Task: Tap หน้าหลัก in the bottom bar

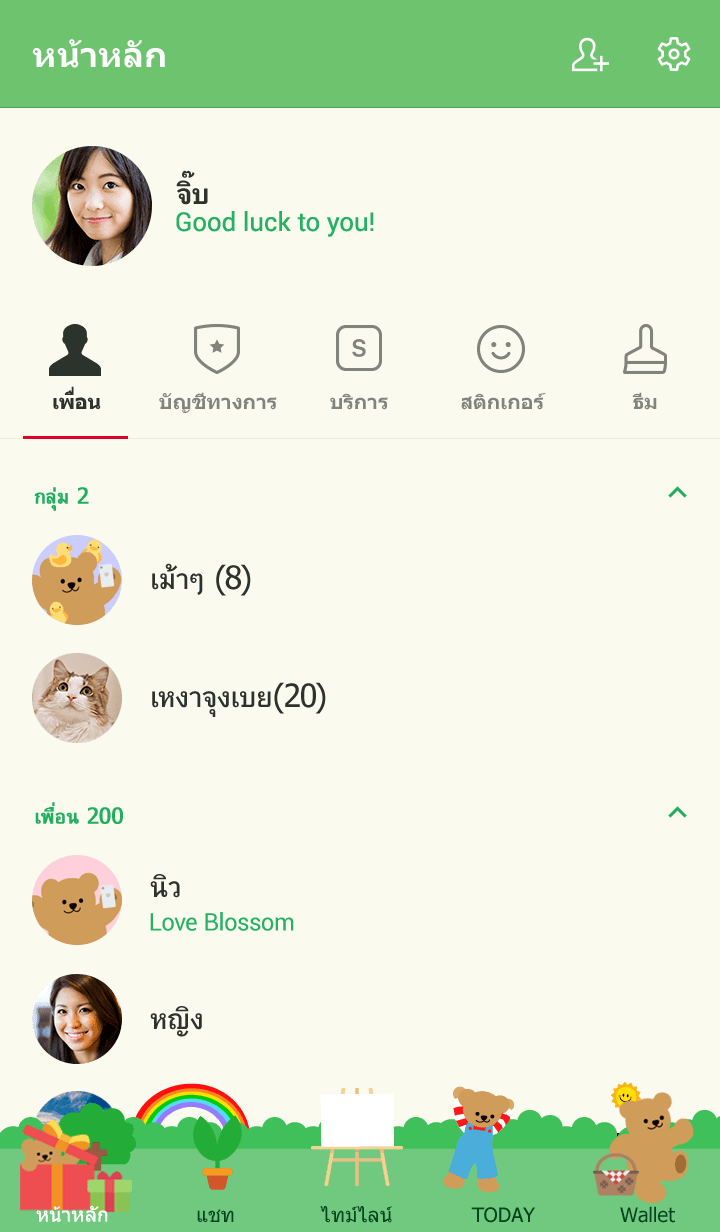Action: click(x=72, y=1180)
